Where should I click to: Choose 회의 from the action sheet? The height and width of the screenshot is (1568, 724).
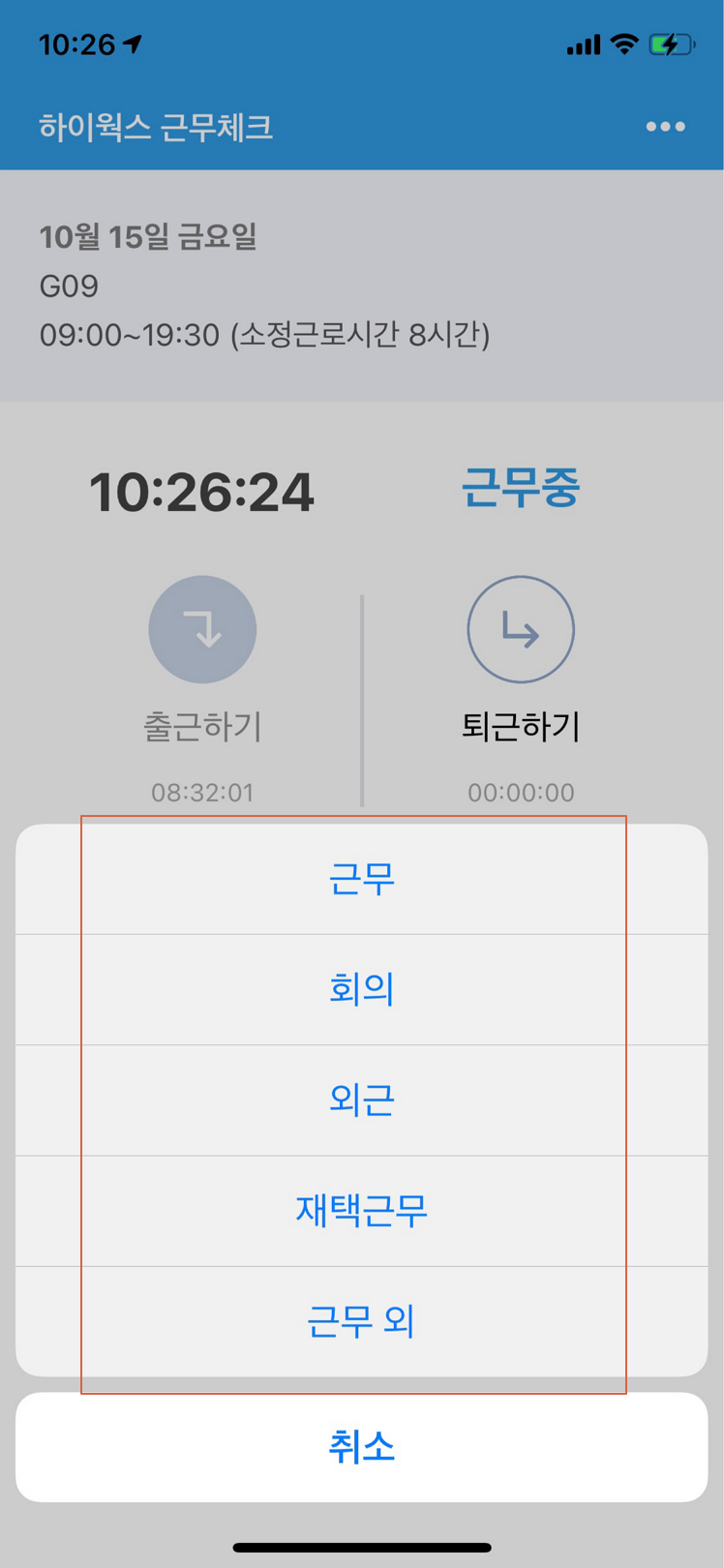coord(361,989)
